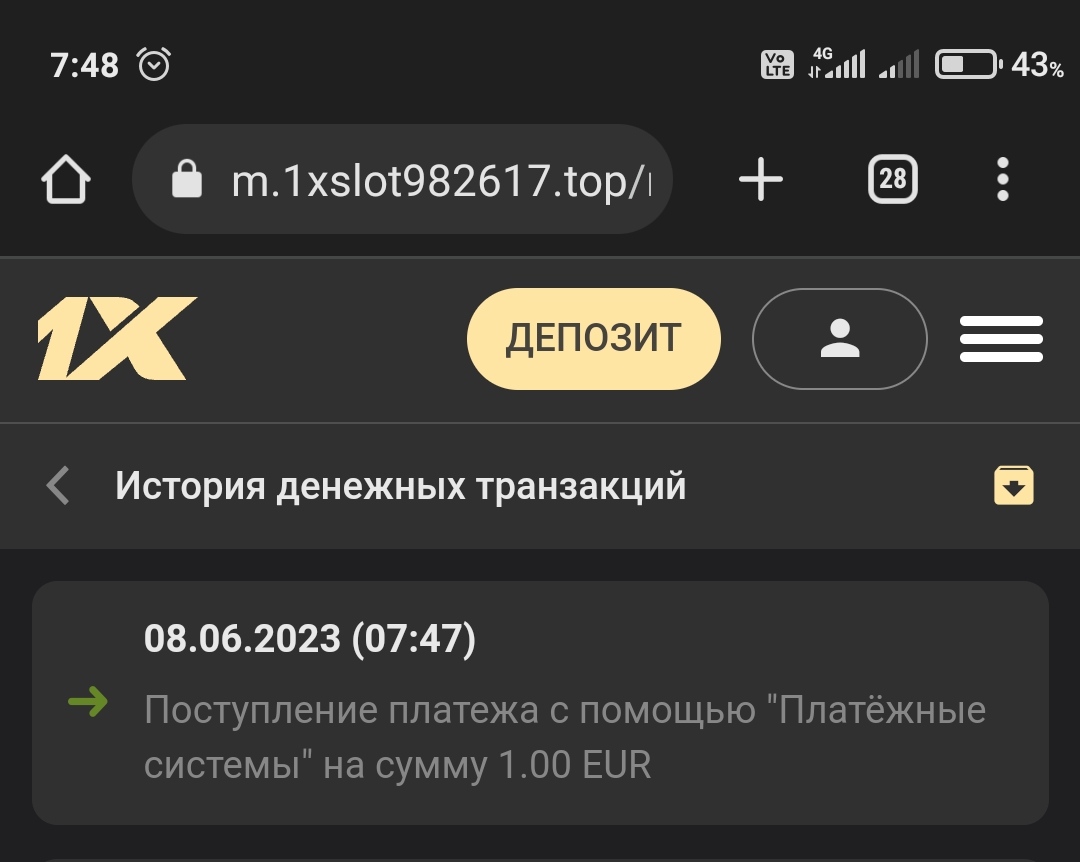This screenshot has width=1080, height=862.
Task: Open the tab switcher showing 28 tabs
Action: pos(892,180)
